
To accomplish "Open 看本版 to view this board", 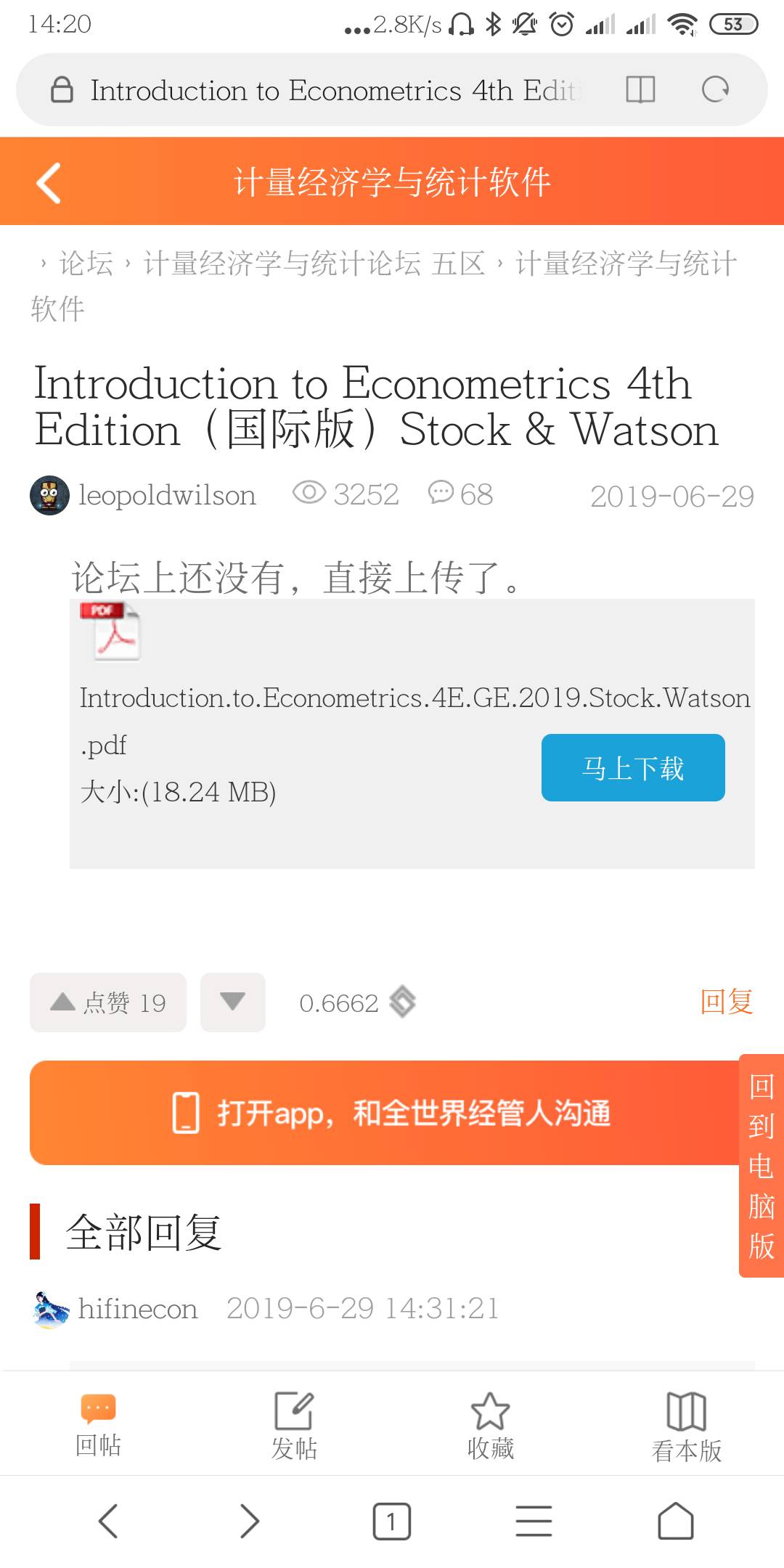I will click(x=687, y=1426).
